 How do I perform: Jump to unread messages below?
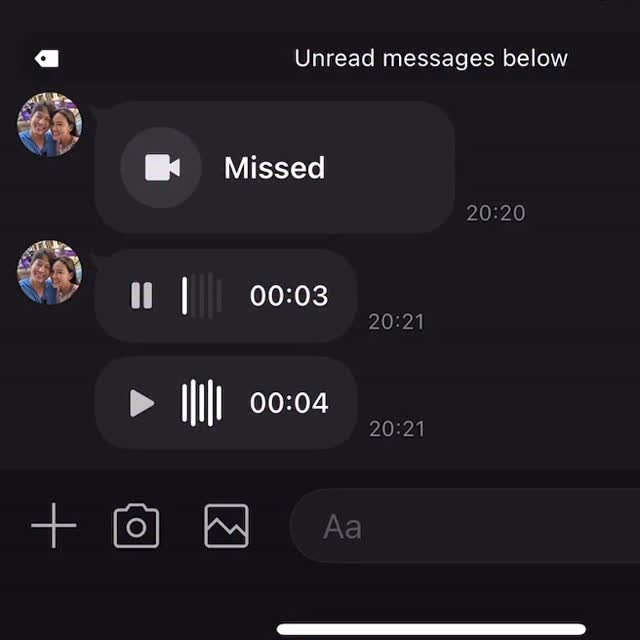(430, 58)
